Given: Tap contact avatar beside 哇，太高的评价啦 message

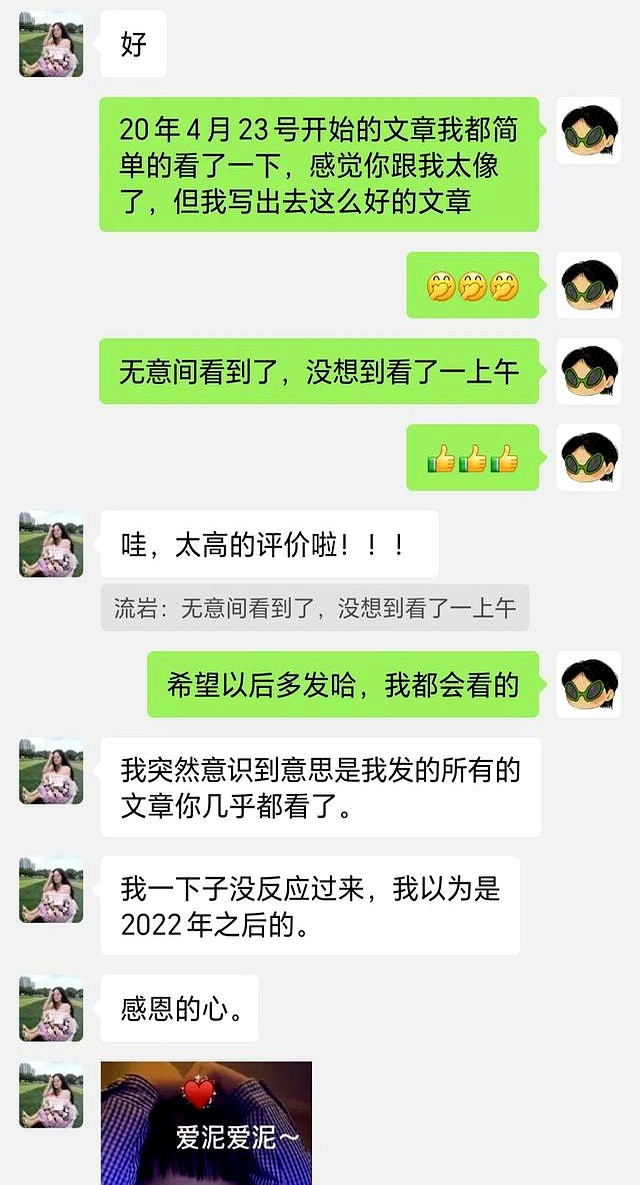Looking at the screenshot, I should pyautogui.click(x=51, y=544).
